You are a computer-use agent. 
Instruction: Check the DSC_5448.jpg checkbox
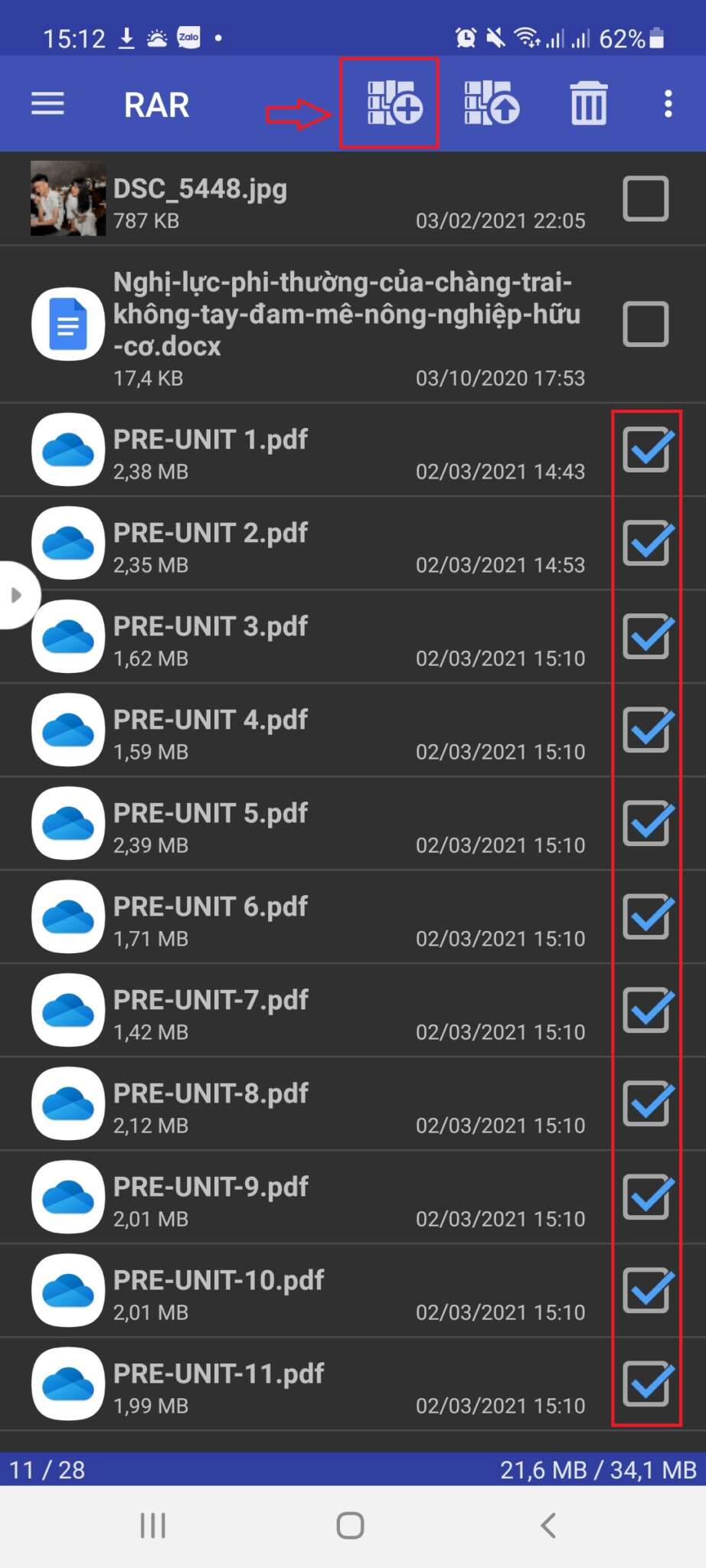point(646,198)
